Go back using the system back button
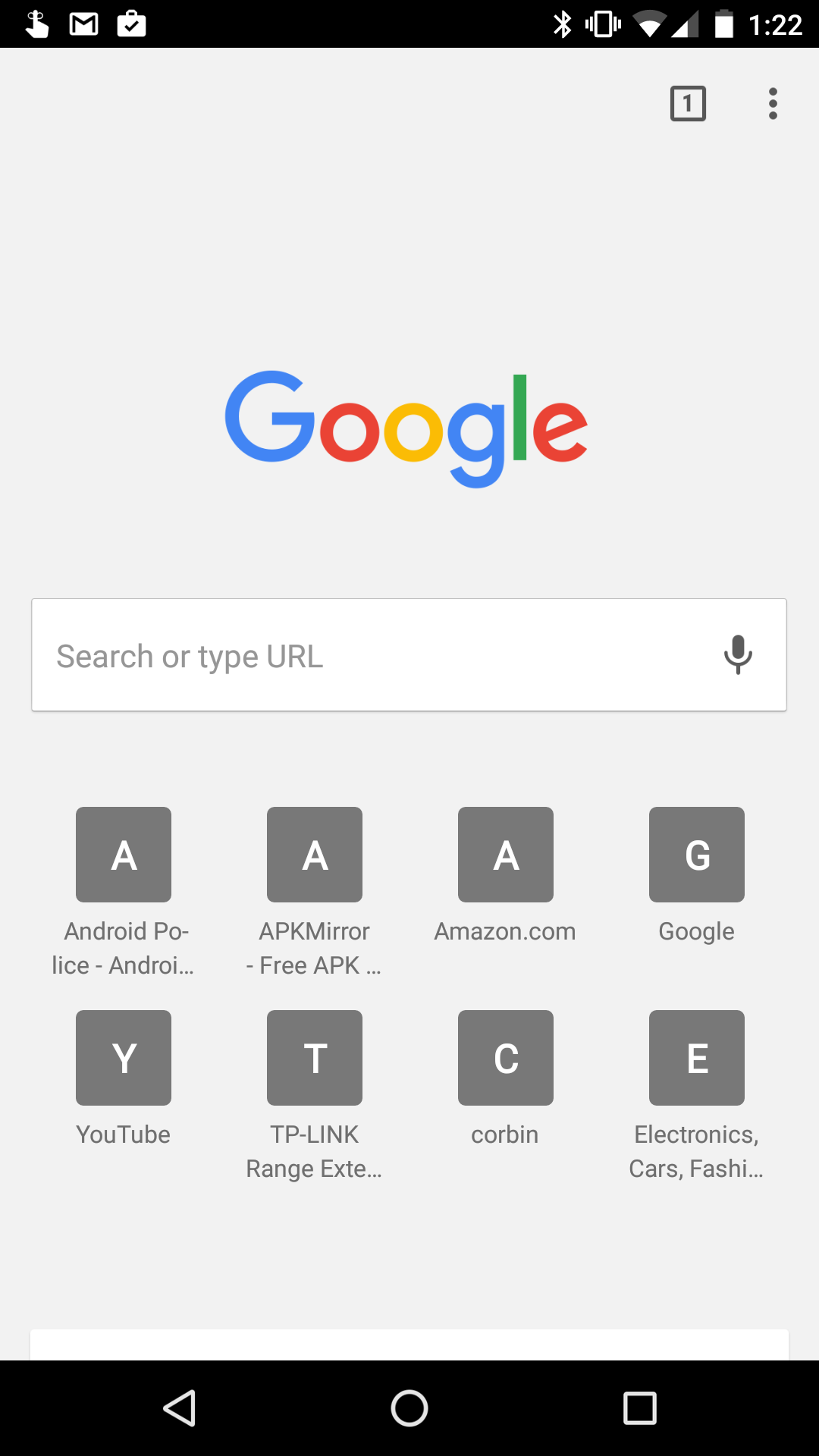 [x=180, y=1408]
